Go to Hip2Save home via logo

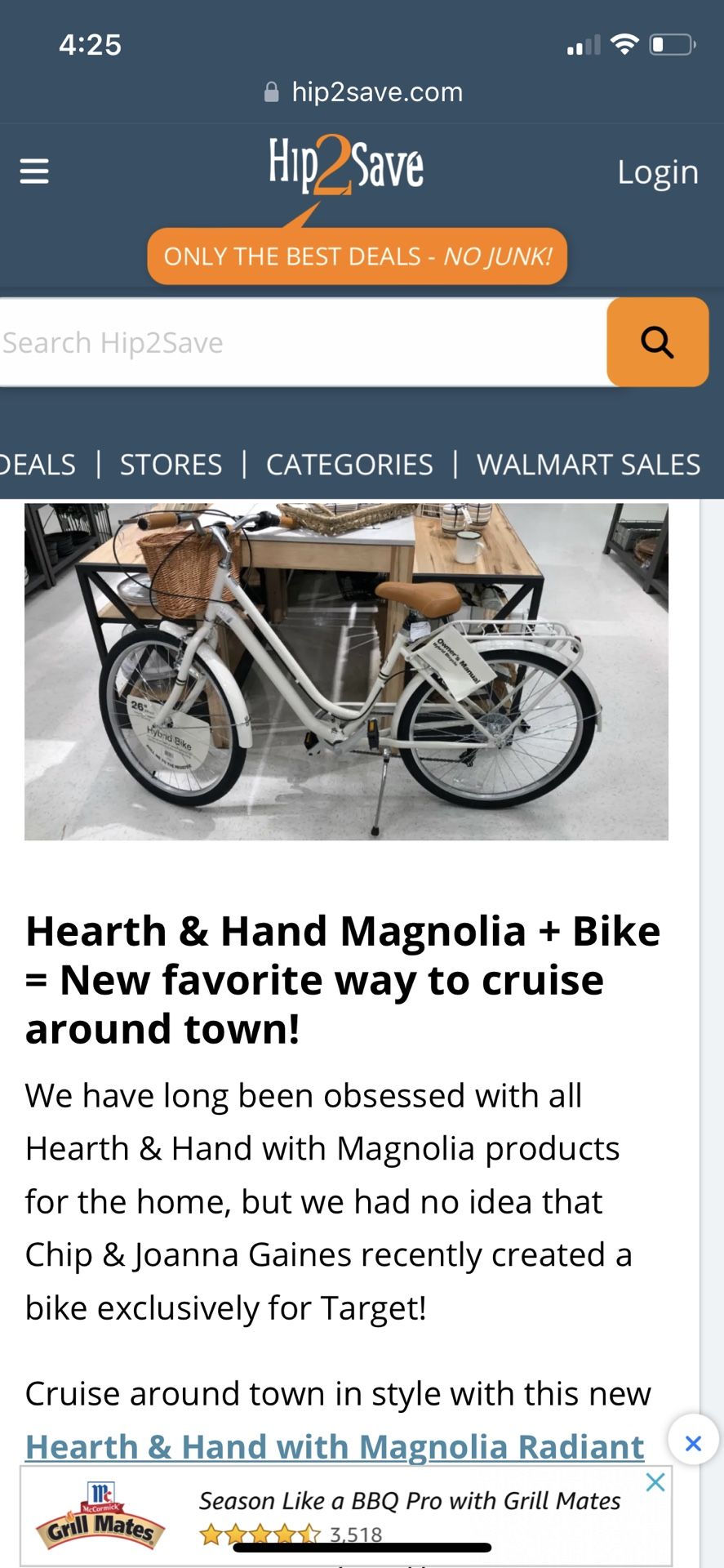click(x=346, y=166)
